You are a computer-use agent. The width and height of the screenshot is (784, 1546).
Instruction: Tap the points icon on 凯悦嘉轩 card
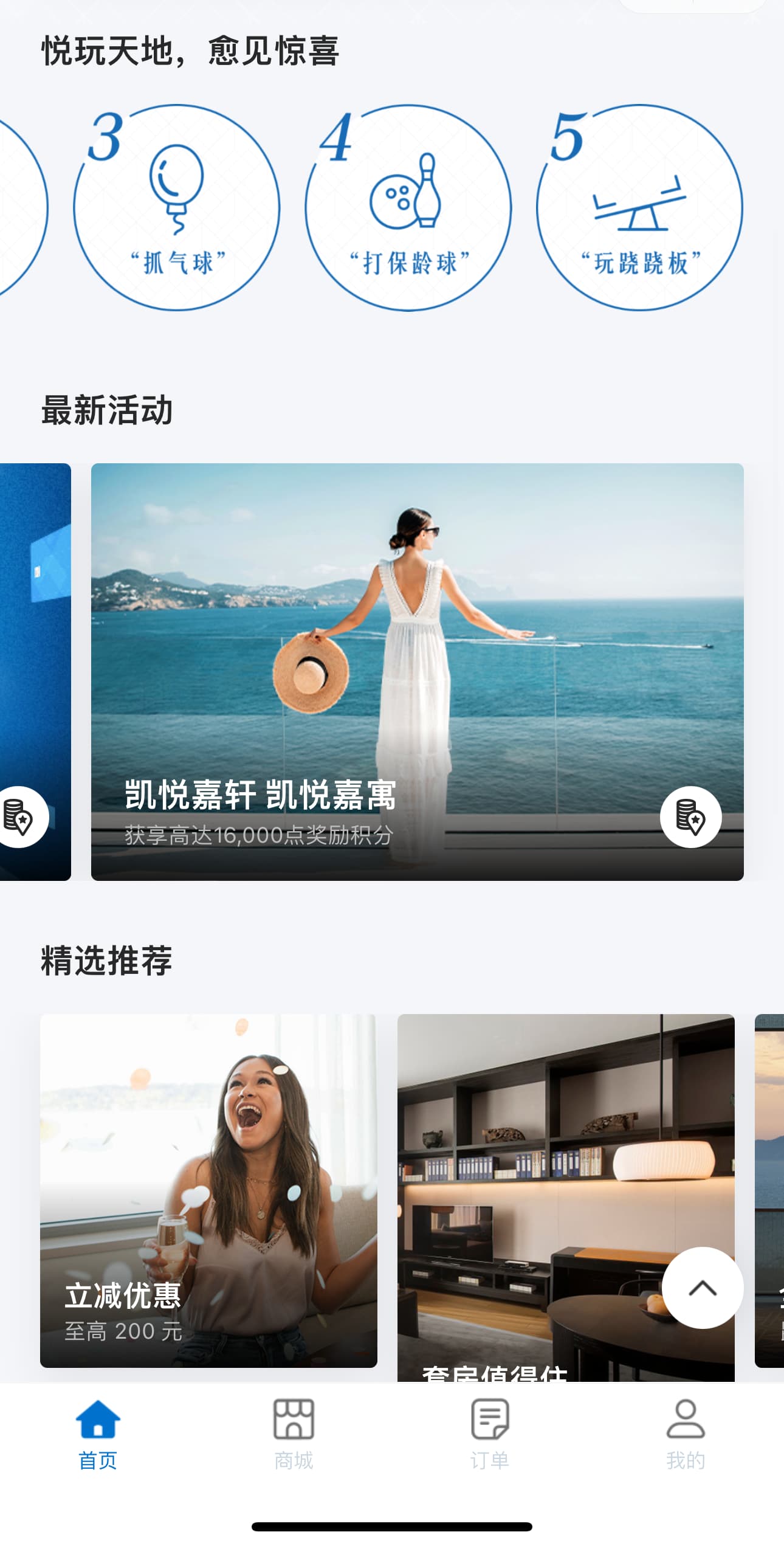[x=691, y=816]
